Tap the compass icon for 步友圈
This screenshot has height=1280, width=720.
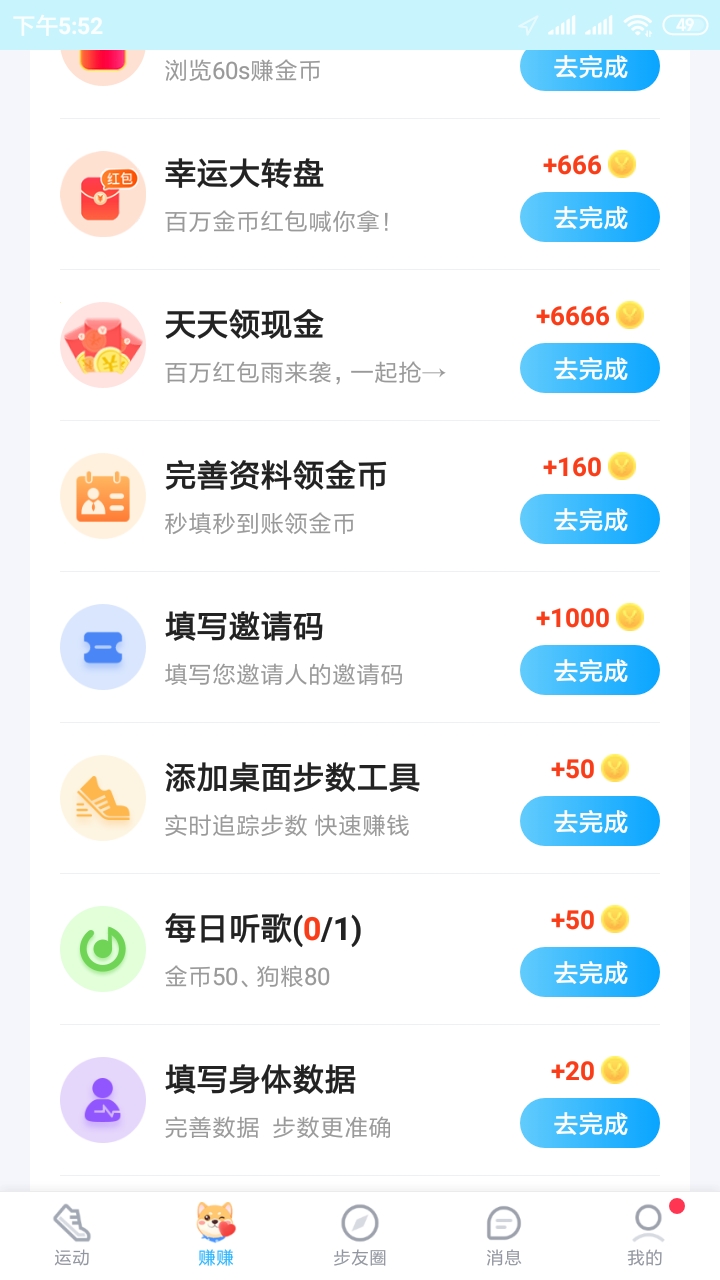(x=359, y=1222)
